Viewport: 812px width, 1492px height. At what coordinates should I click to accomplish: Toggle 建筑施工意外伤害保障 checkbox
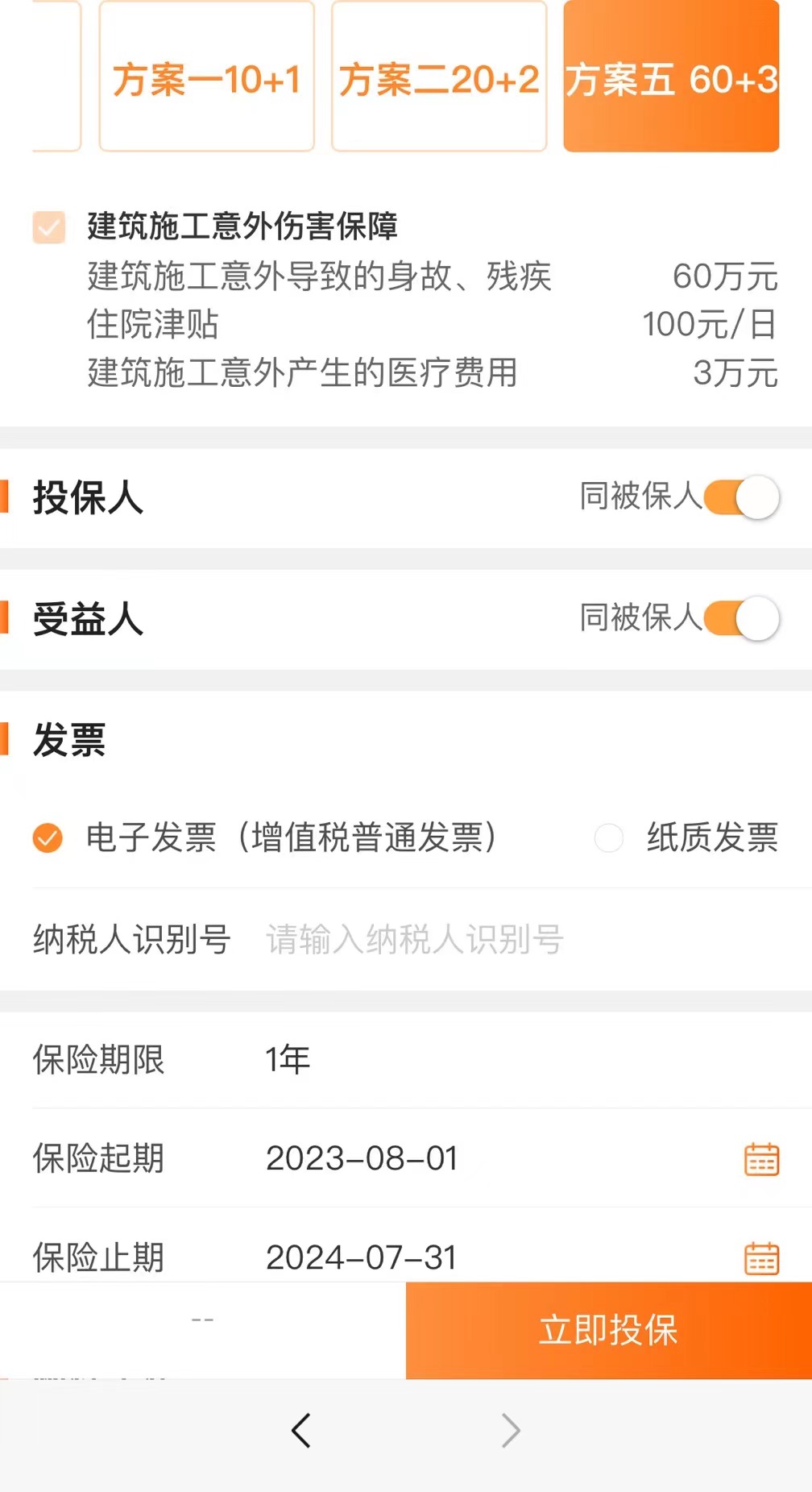pyautogui.click(x=49, y=227)
